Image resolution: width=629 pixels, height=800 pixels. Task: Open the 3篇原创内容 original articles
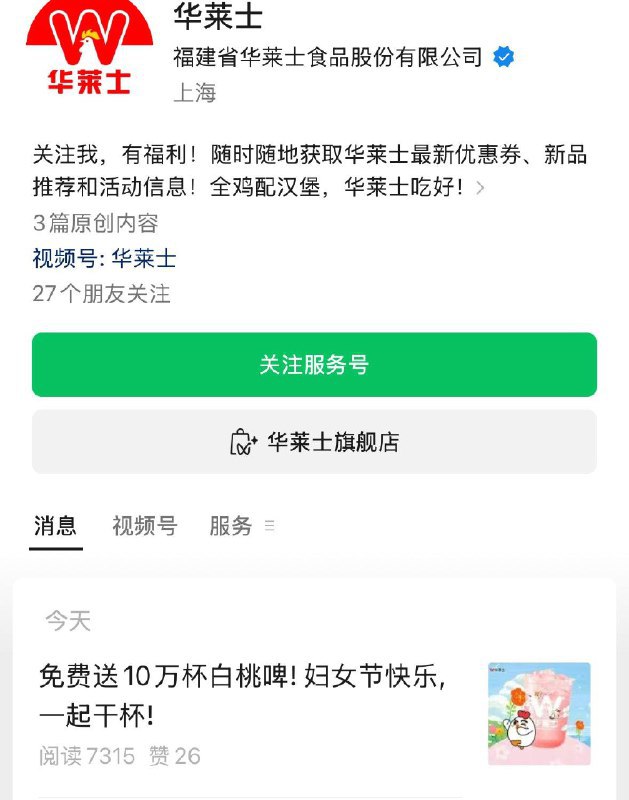point(95,223)
